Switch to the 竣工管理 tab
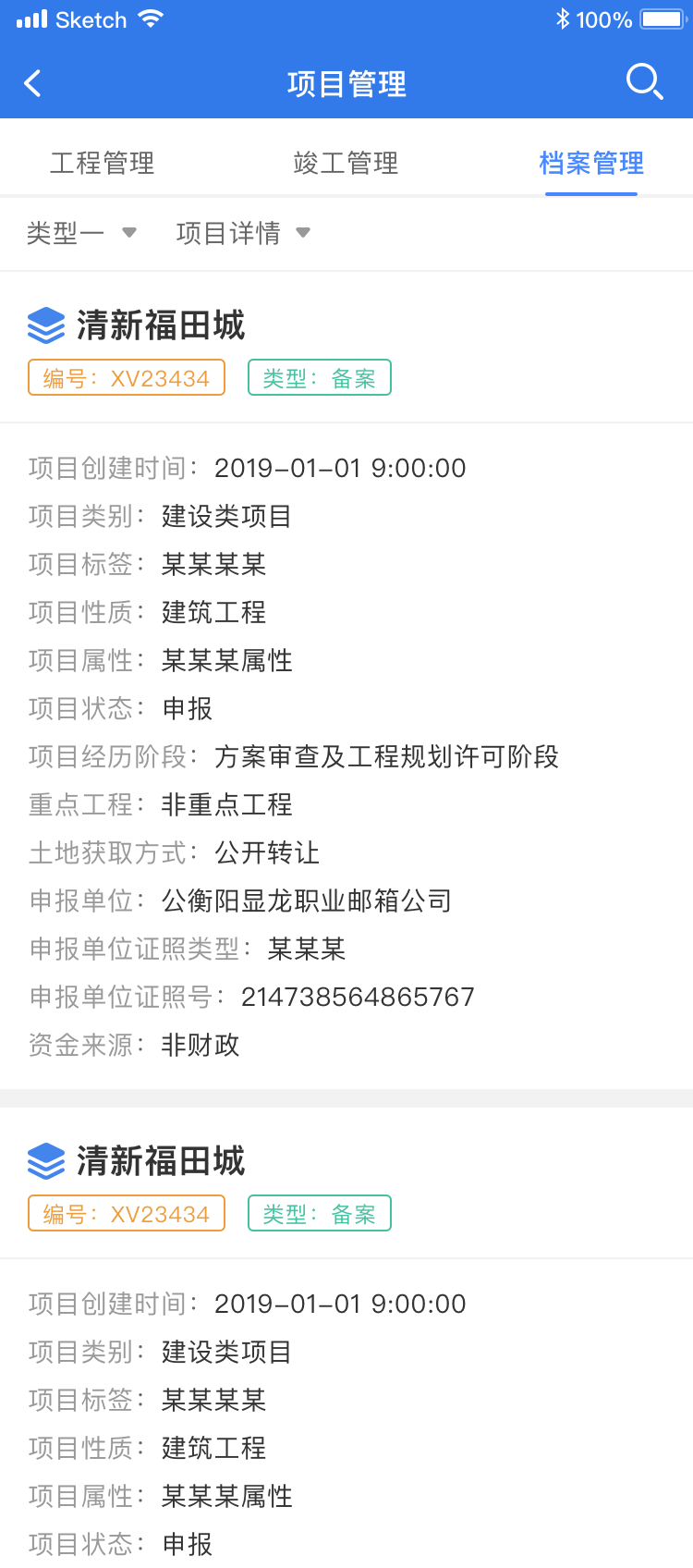 pyautogui.click(x=346, y=164)
